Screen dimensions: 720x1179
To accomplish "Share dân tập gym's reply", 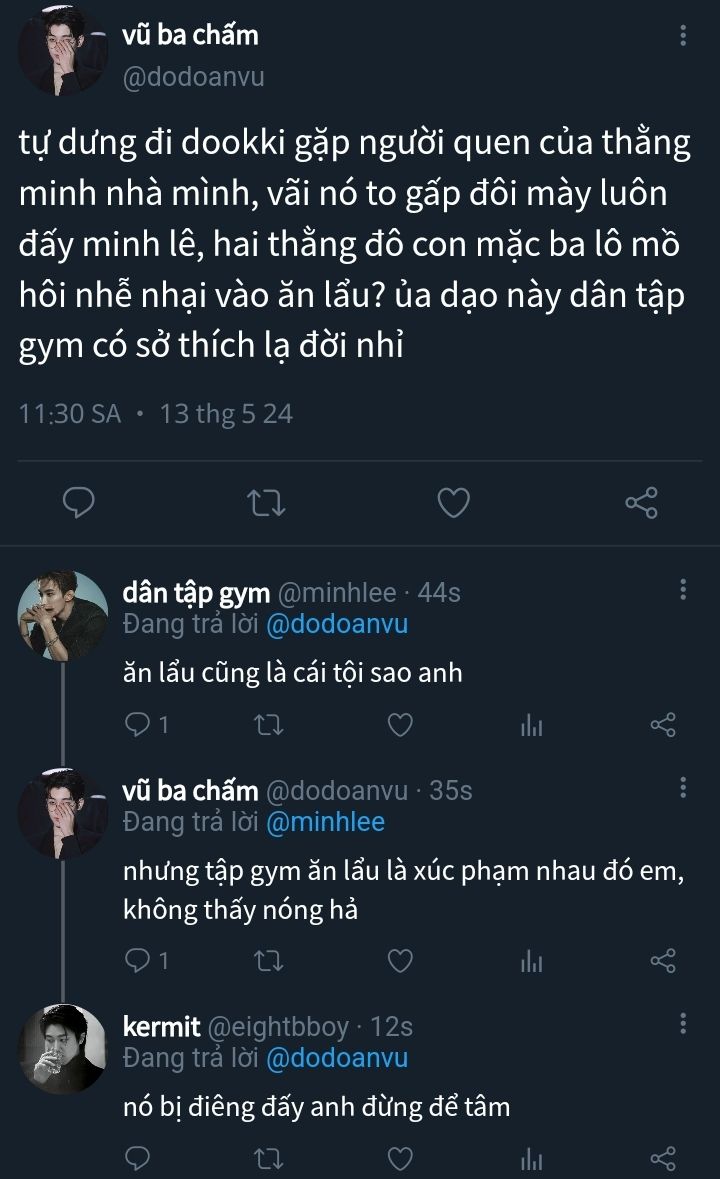I will [663, 725].
